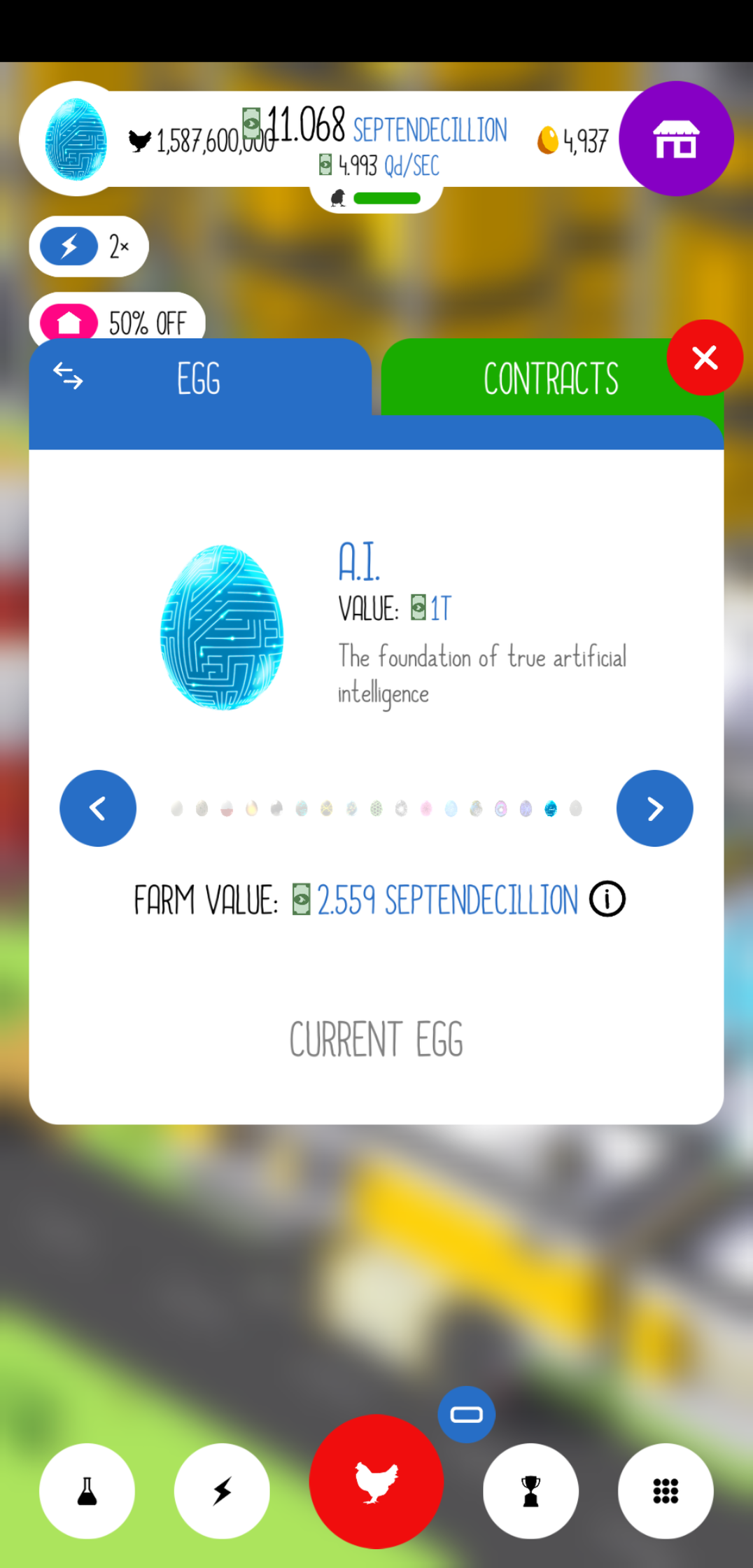View farm value info
Screen dimensions: 753x1568
pos(607,899)
